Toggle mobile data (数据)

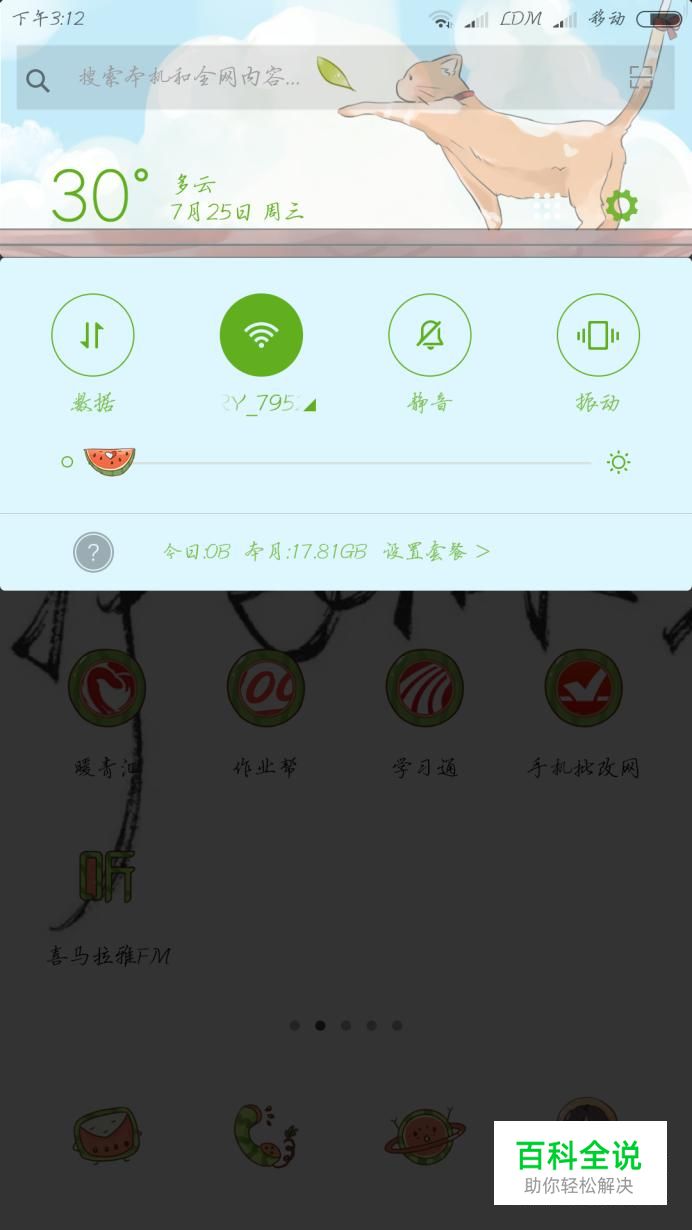click(93, 335)
